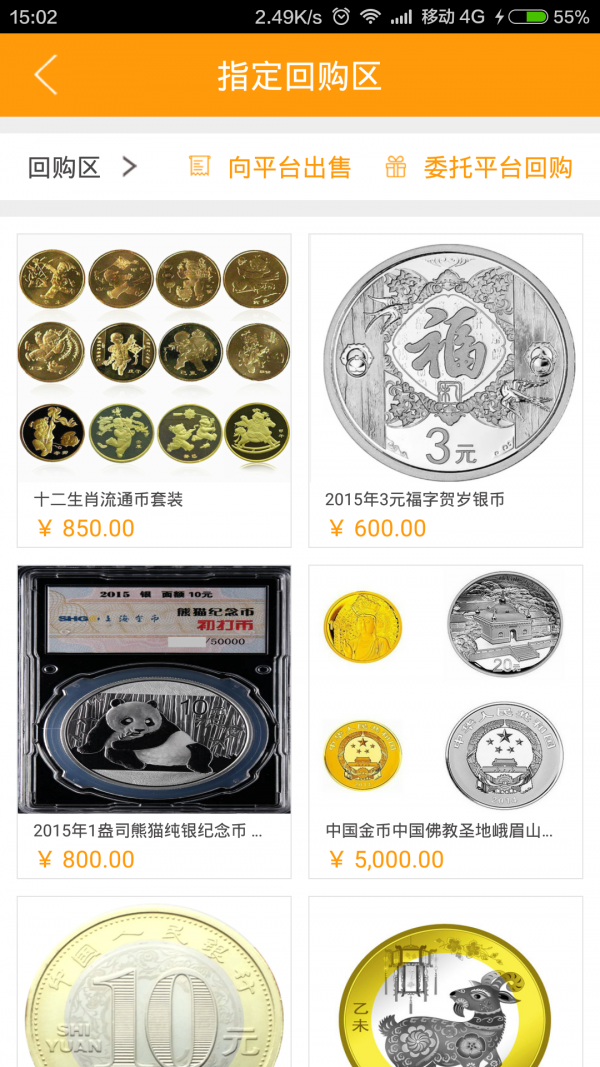Open 2015年3元福字贺岁银币 product
The image size is (600, 1067).
tap(446, 391)
